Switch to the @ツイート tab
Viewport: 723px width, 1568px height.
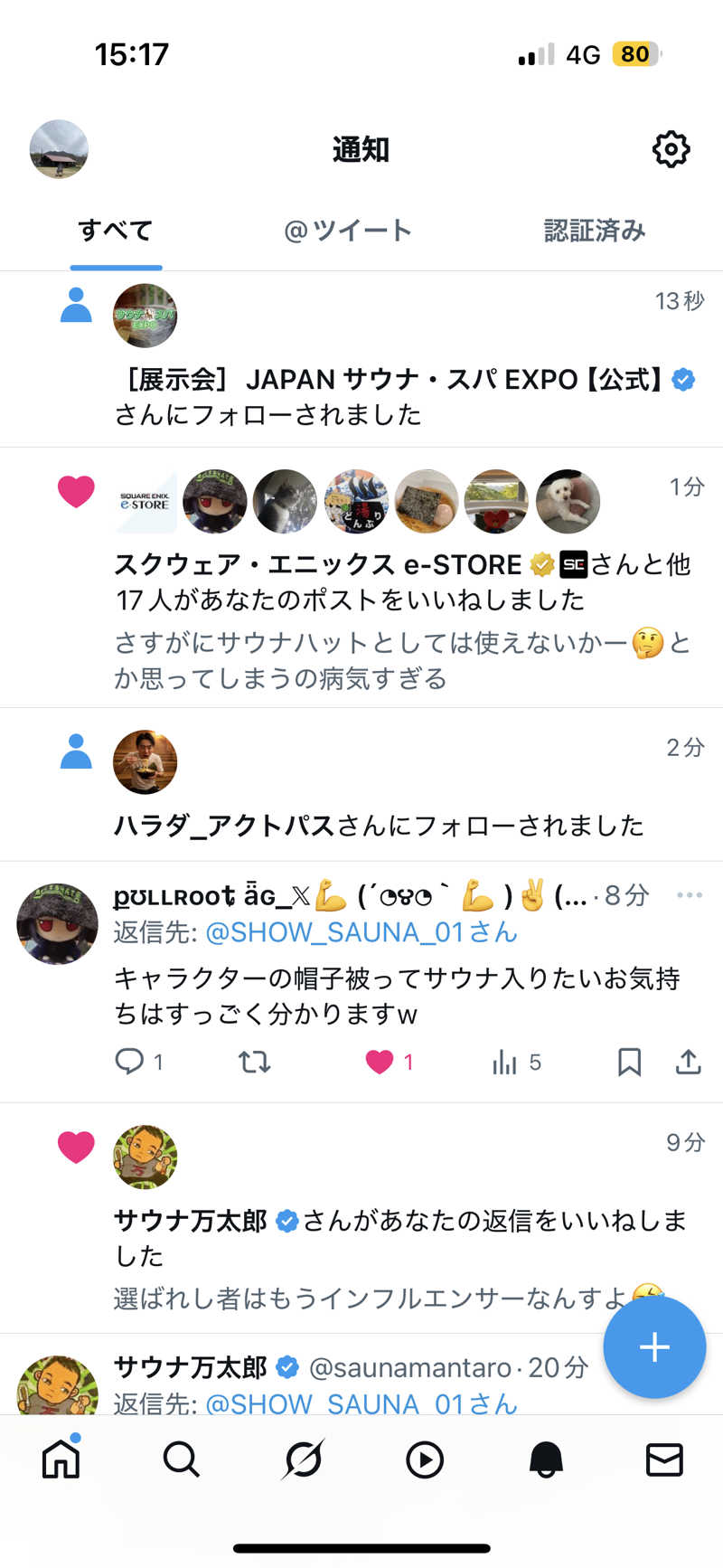348,231
